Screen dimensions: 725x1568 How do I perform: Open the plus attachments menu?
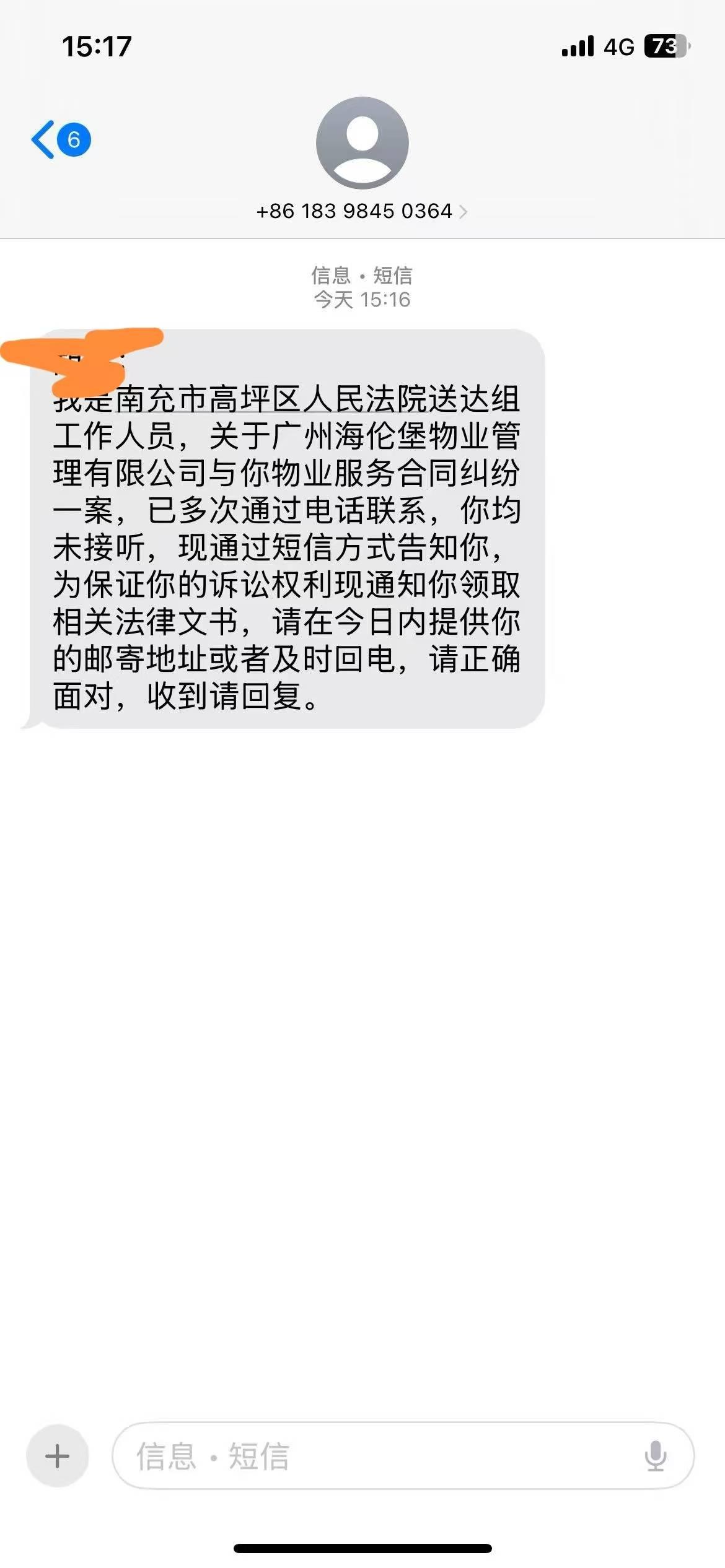(57, 1456)
